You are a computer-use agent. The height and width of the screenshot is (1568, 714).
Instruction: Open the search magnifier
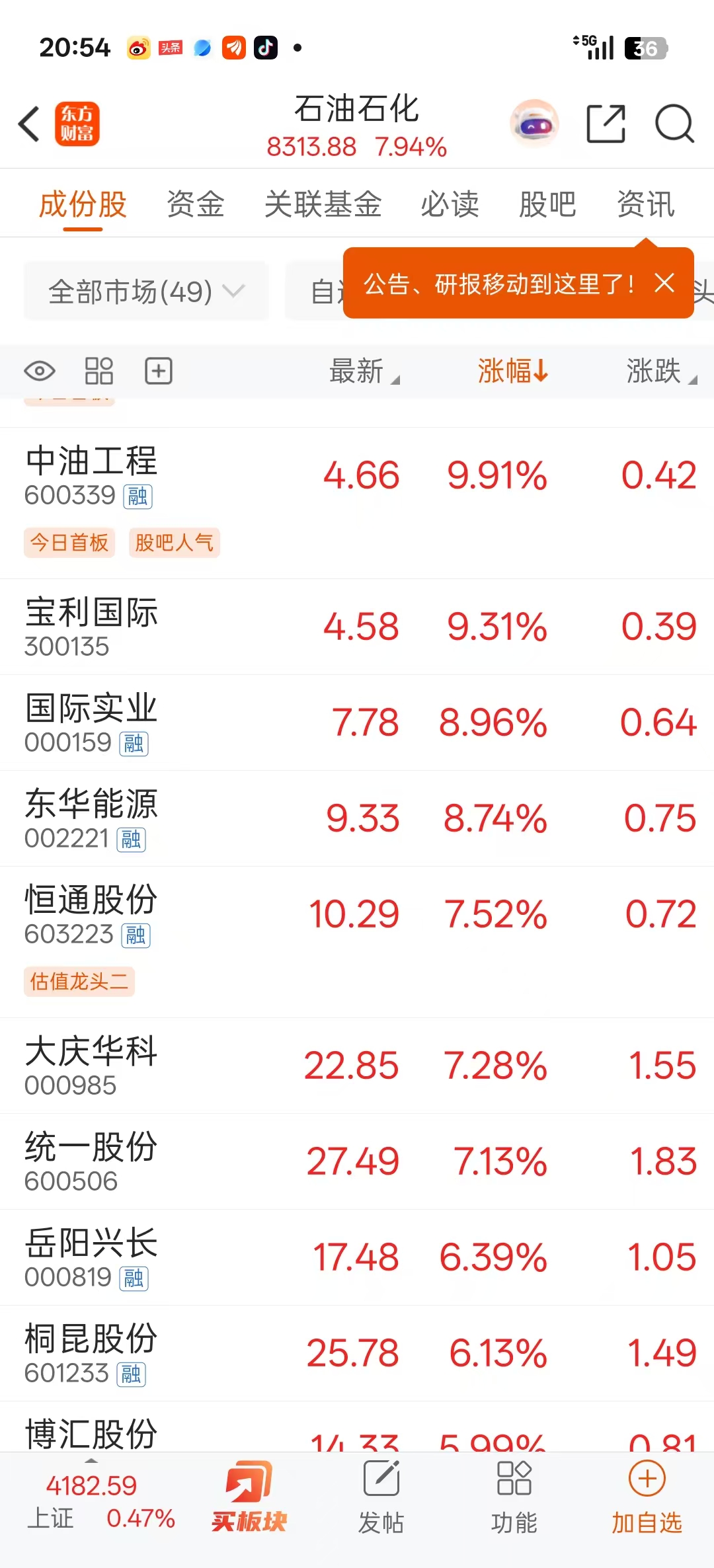click(674, 124)
